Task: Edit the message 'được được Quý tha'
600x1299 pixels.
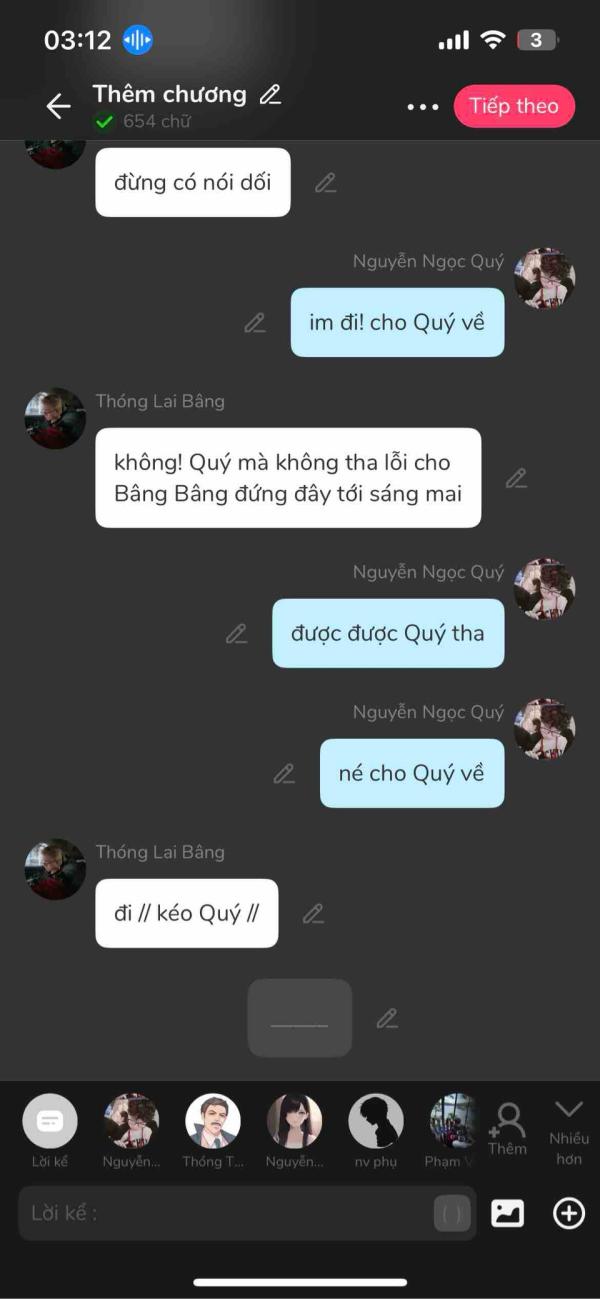Action: point(236,634)
